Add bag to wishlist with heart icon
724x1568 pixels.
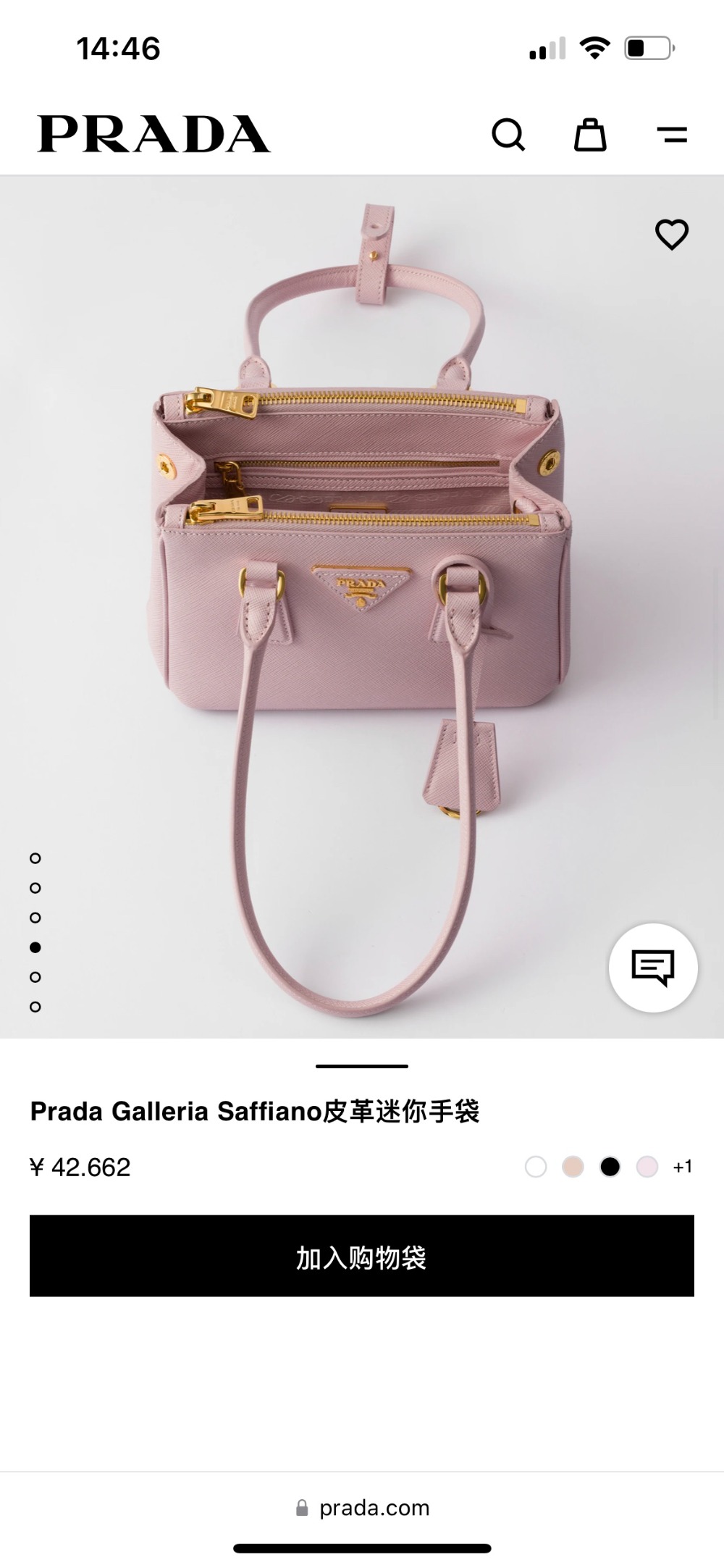click(x=671, y=234)
